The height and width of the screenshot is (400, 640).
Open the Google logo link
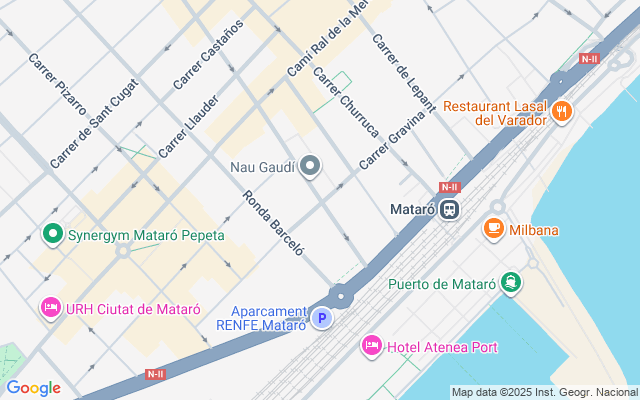tap(33, 388)
